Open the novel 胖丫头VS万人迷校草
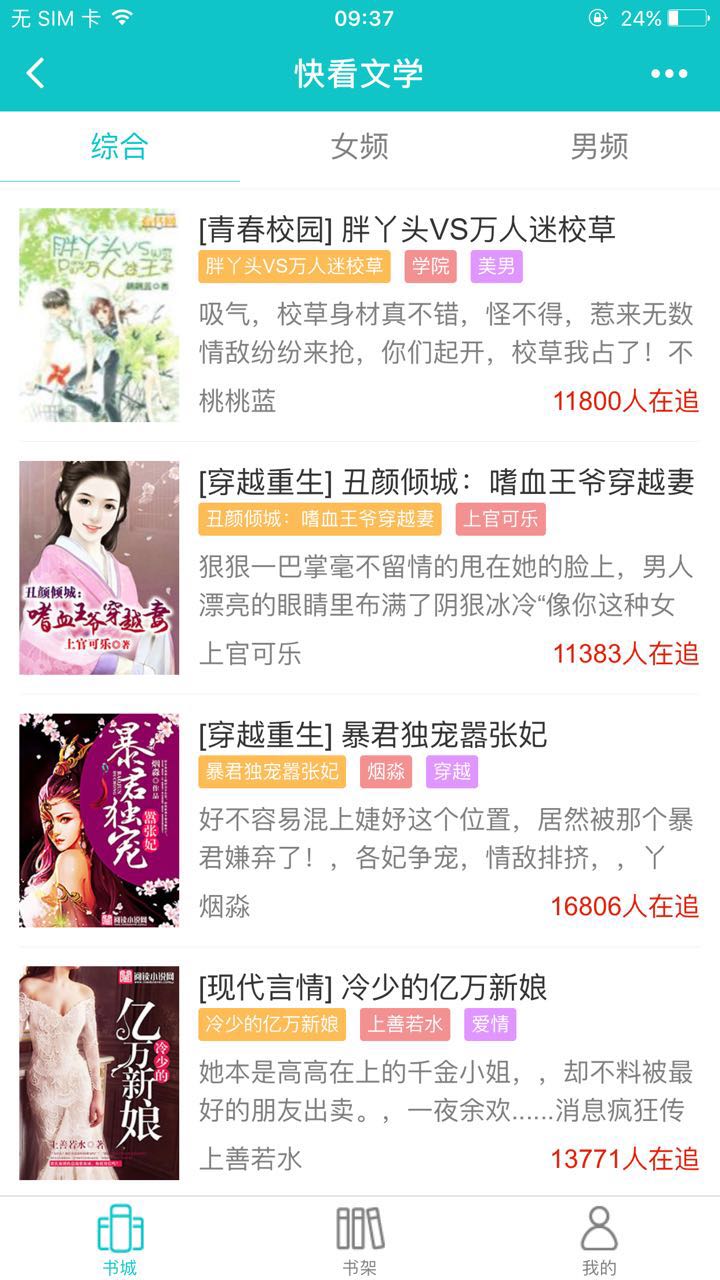The image size is (720, 1280). (407, 229)
